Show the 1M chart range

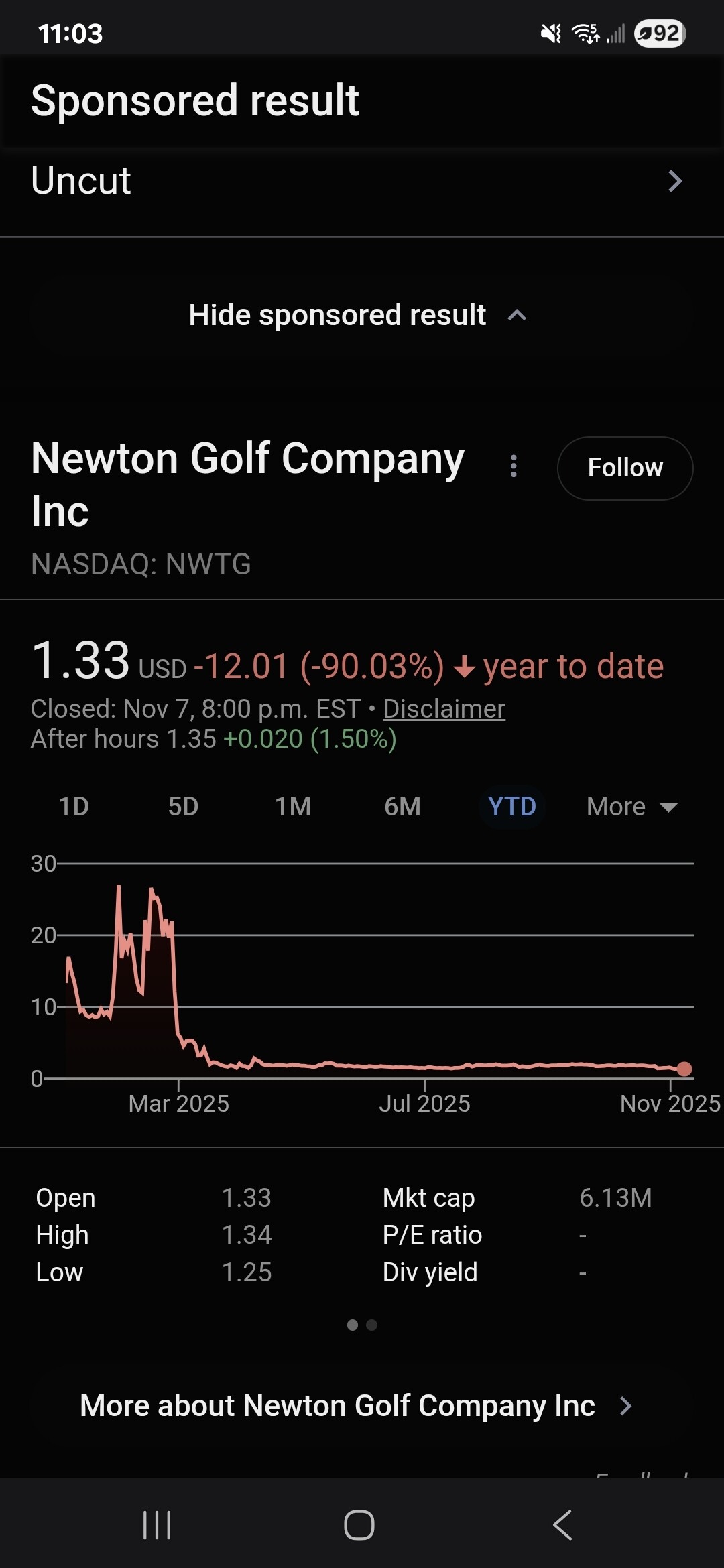pos(293,807)
